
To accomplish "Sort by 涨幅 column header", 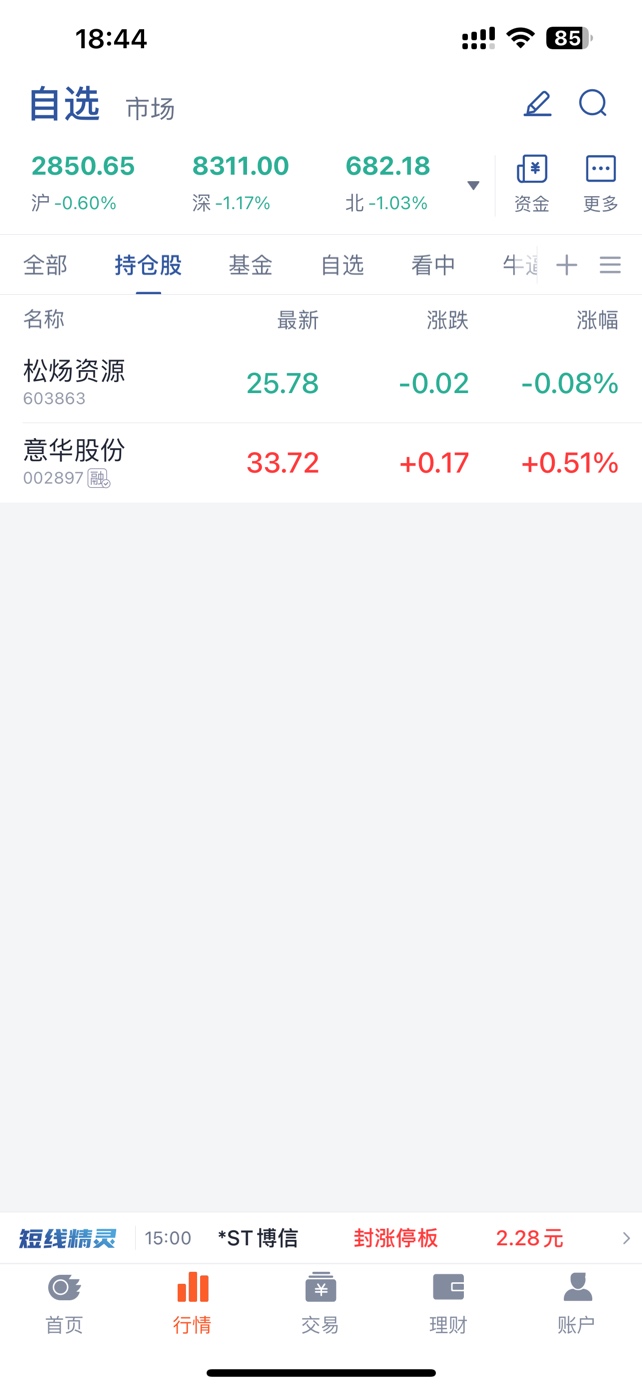I will 597,320.
